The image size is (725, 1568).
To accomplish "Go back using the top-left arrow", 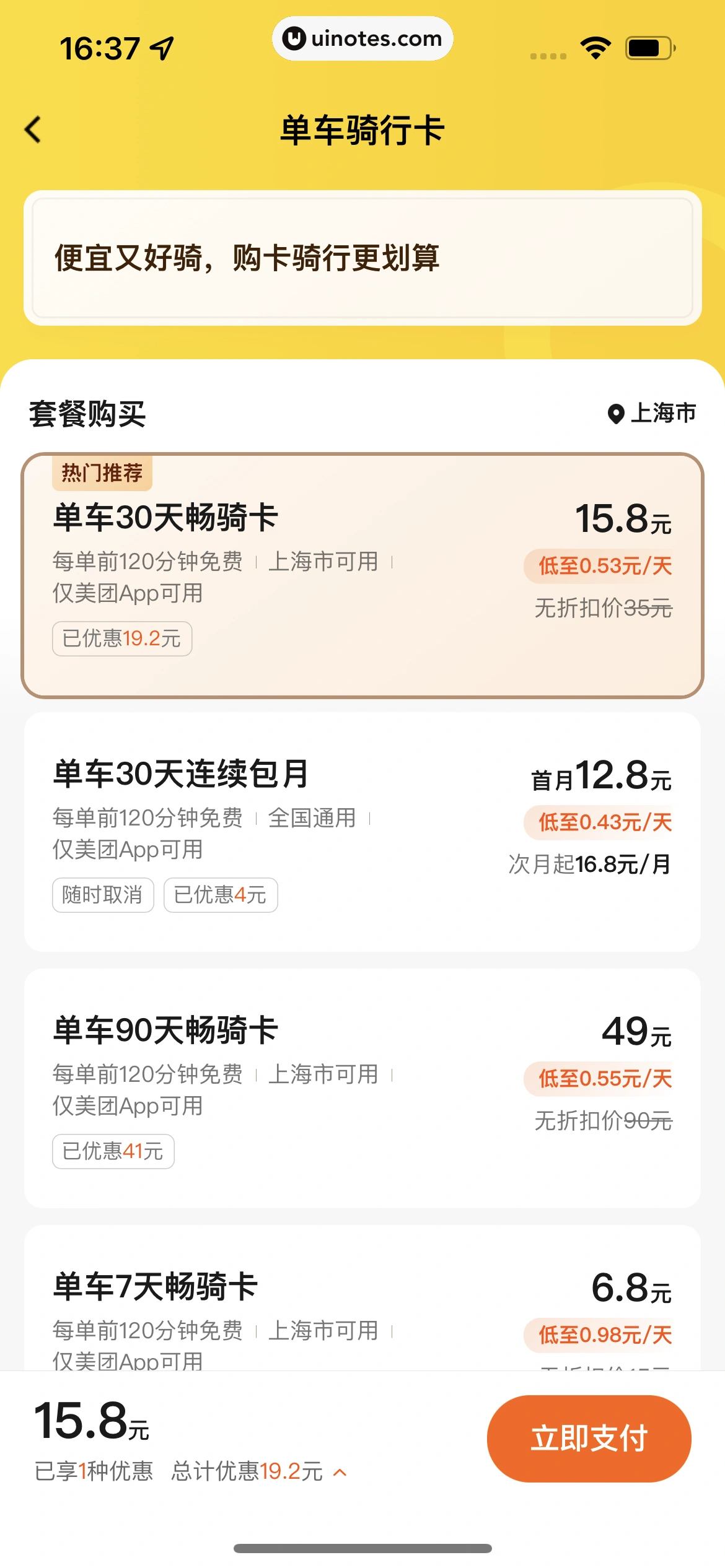I will (33, 130).
